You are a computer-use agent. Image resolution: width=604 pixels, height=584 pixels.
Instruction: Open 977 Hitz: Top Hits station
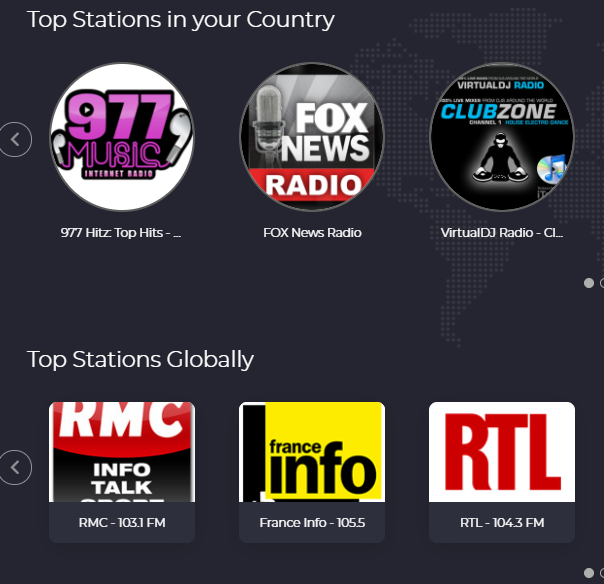[121, 137]
